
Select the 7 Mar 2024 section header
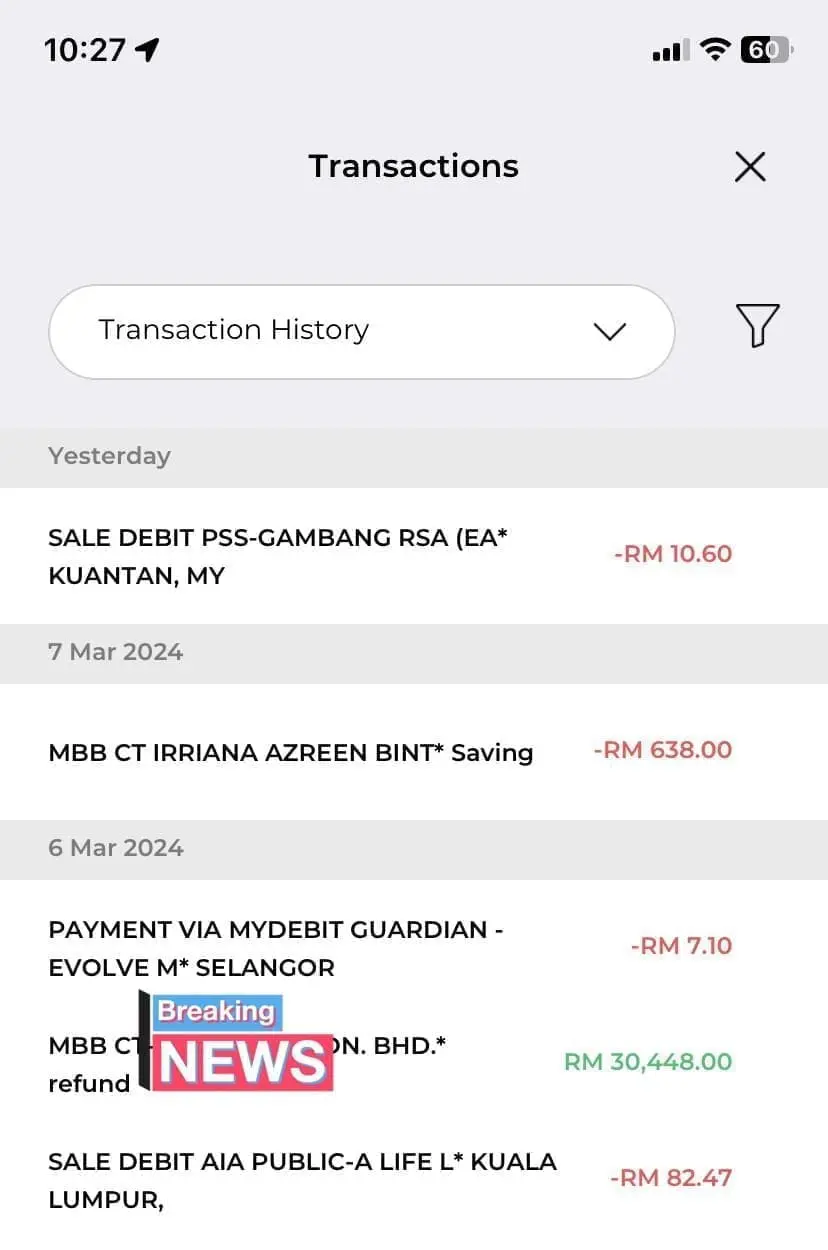click(x=115, y=651)
